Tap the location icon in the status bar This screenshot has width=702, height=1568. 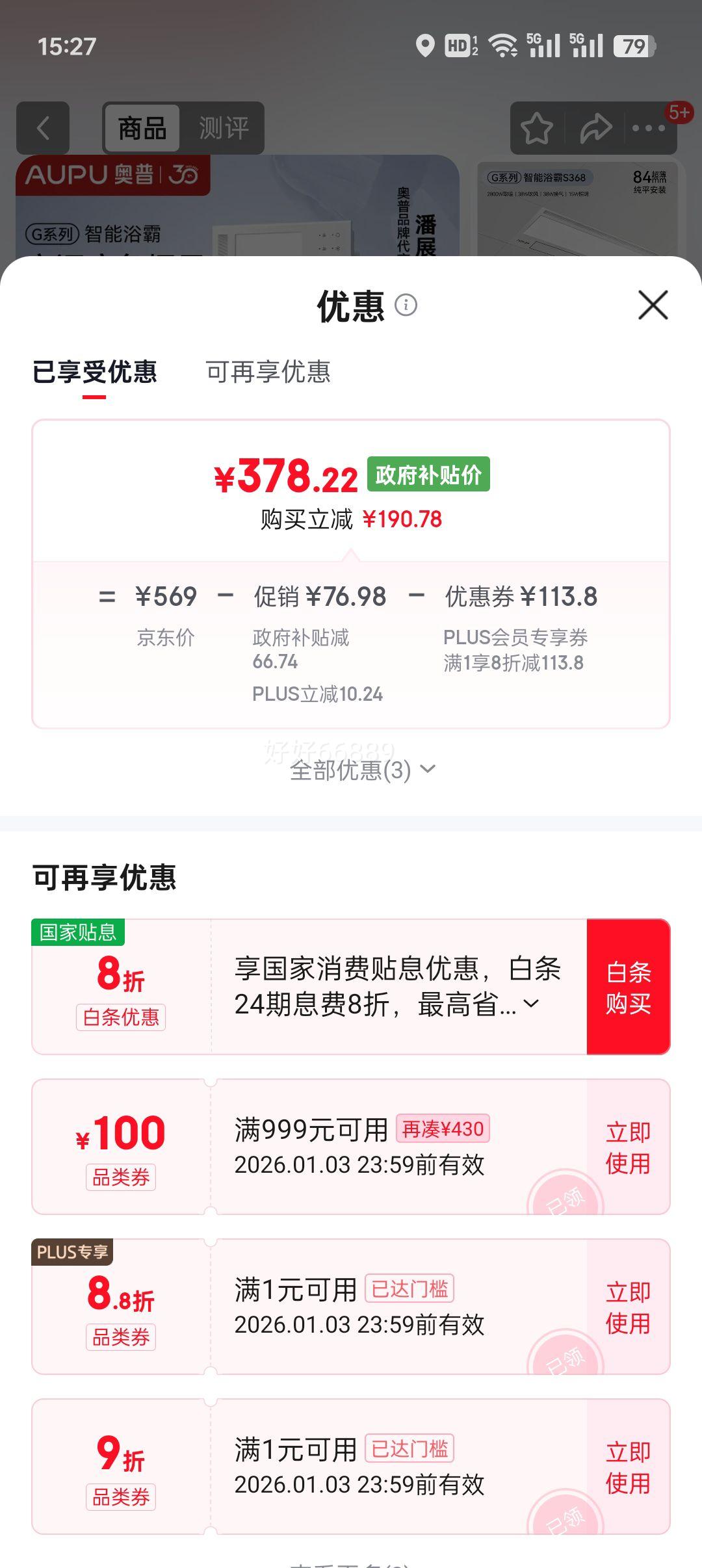427,44
